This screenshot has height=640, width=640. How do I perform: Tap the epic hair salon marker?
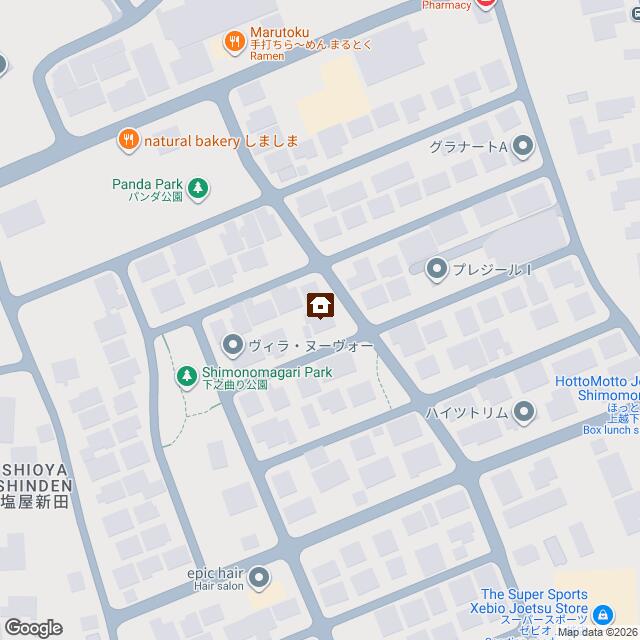pyautogui.click(x=260, y=577)
